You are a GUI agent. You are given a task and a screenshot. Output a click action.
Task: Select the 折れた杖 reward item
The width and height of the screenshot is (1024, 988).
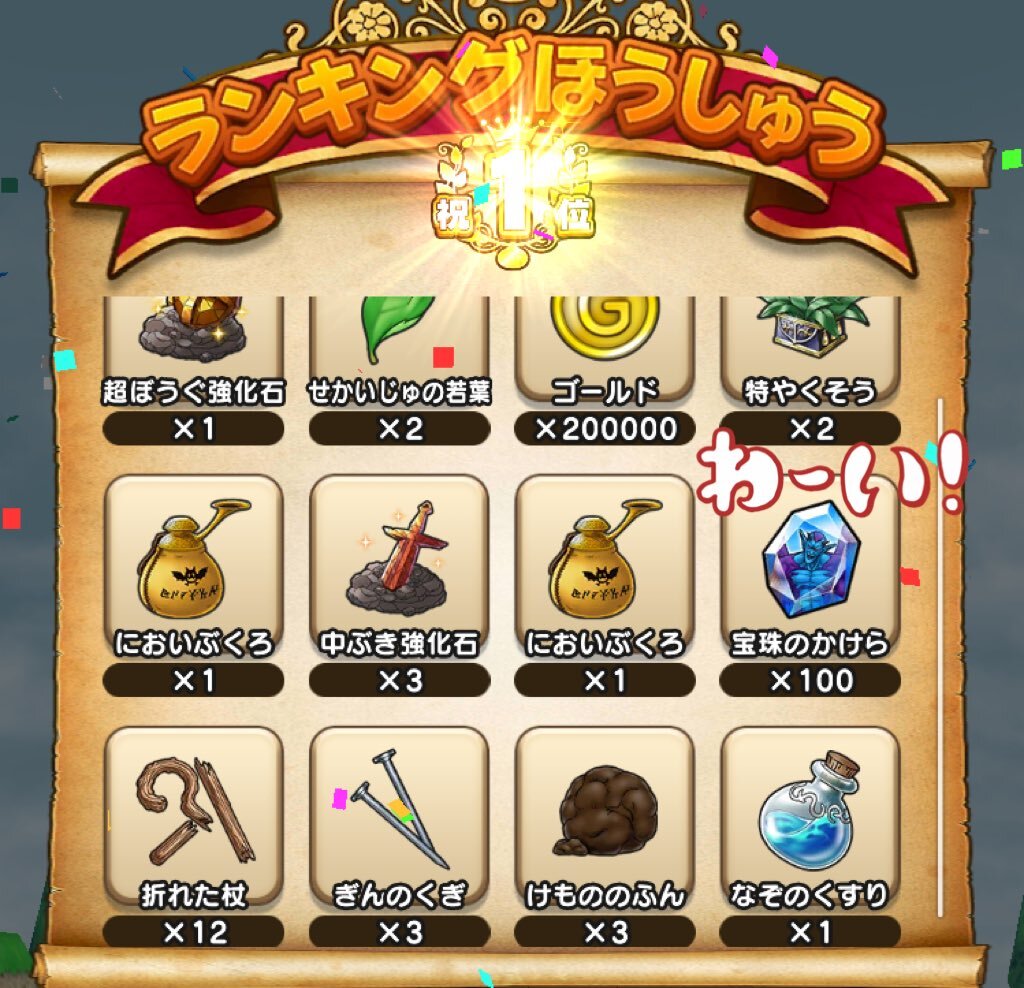(x=194, y=818)
